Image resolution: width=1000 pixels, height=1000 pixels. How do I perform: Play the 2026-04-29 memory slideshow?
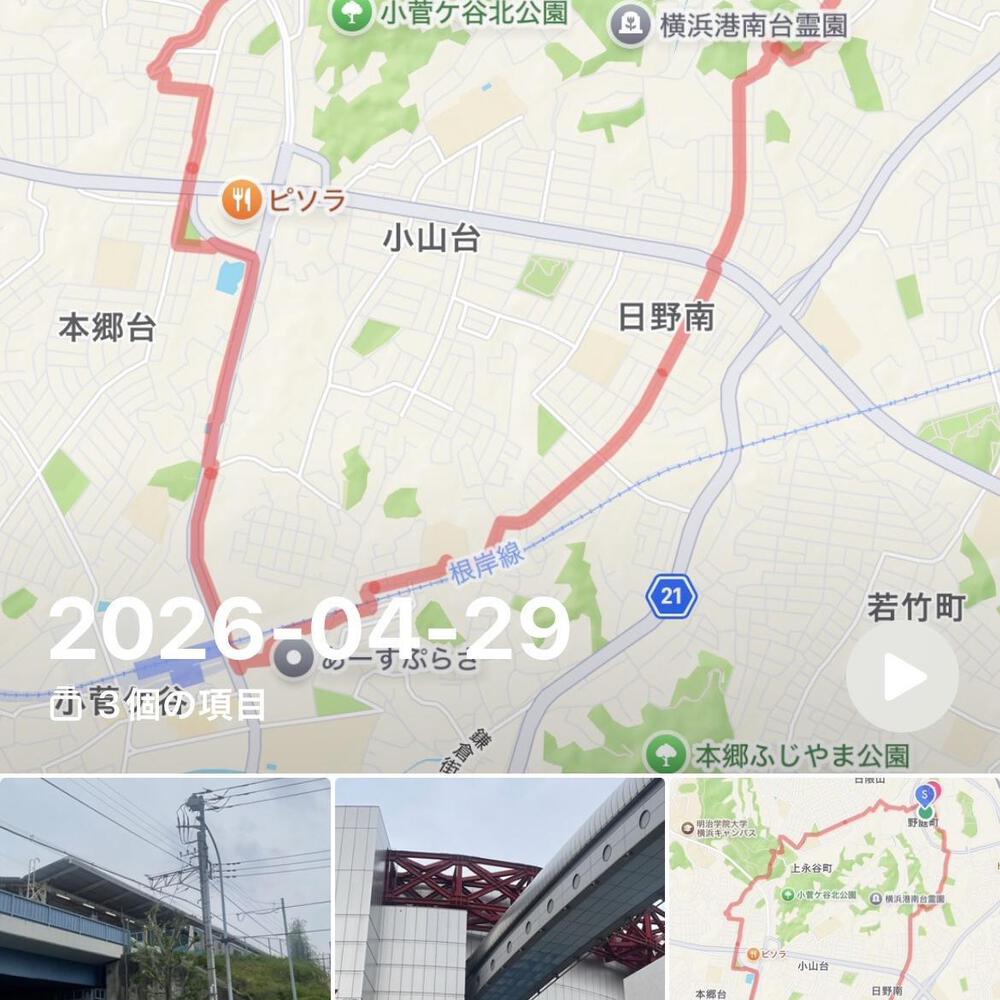902,678
